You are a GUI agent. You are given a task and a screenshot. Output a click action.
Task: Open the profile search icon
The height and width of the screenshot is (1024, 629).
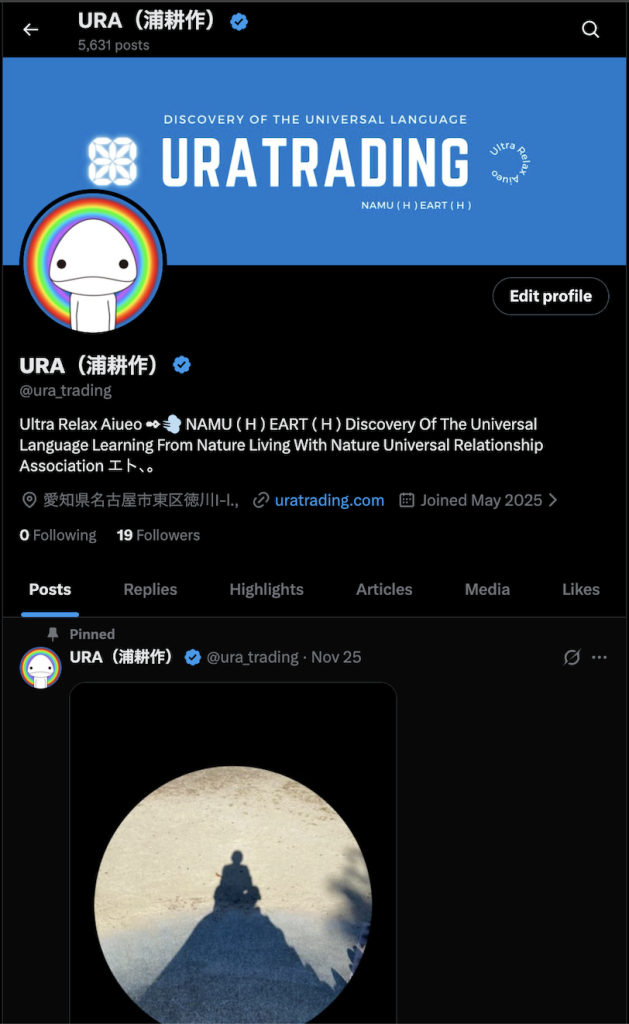coord(591,30)
